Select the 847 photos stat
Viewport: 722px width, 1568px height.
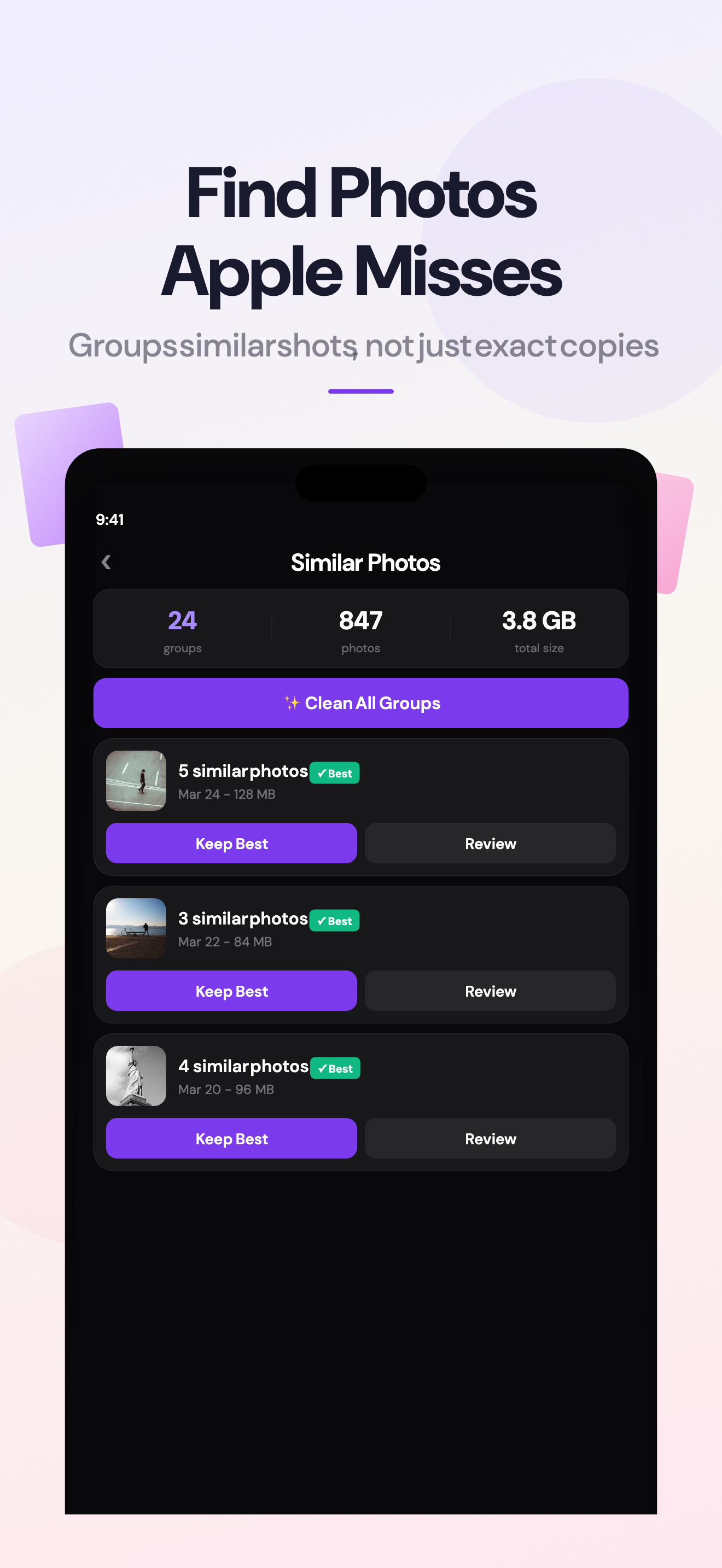click(360, 629)
